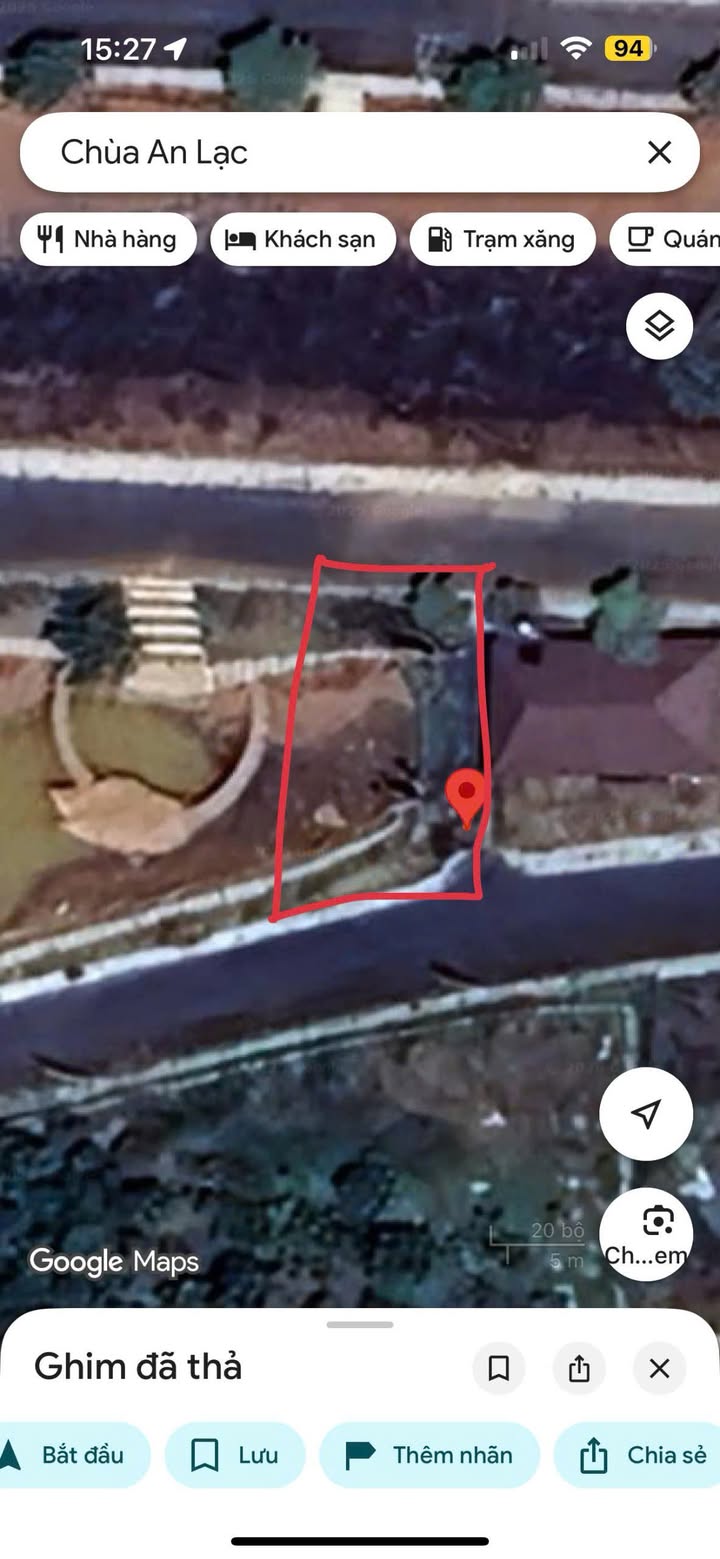Select the Nhà hàng filter chip

[108, 239]
